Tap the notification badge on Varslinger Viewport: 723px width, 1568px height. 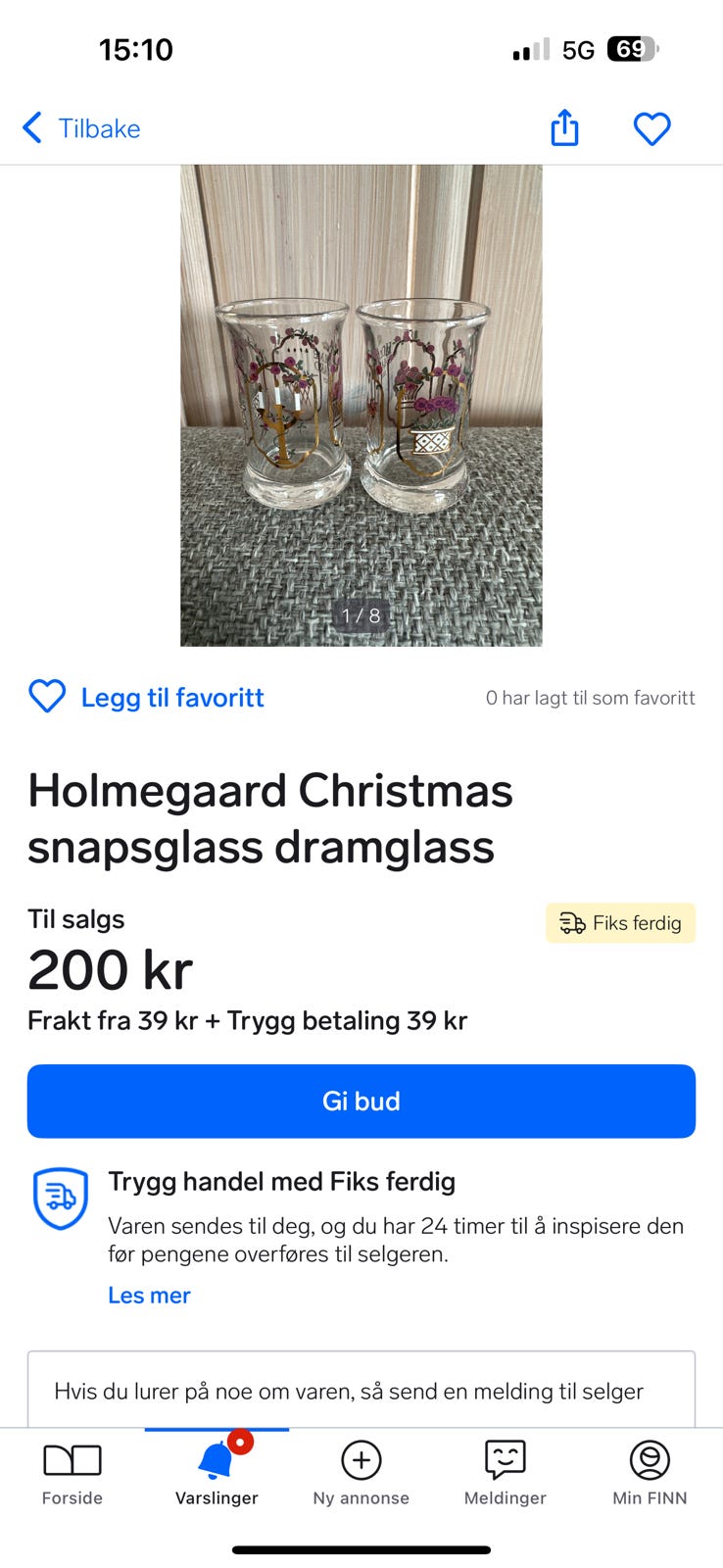(x=238, y=1442)
